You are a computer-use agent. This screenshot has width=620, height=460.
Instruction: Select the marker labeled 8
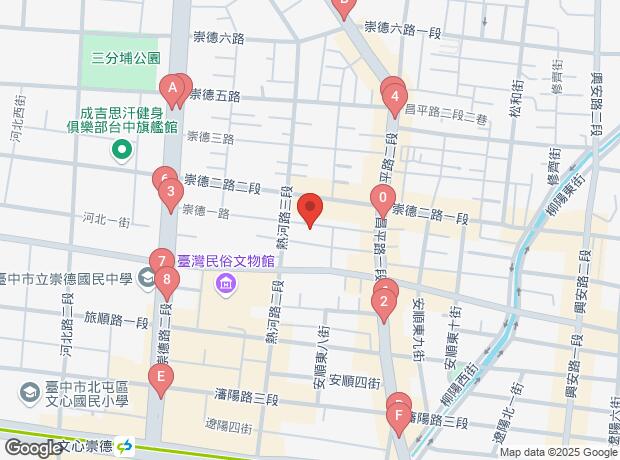point(165,279)
